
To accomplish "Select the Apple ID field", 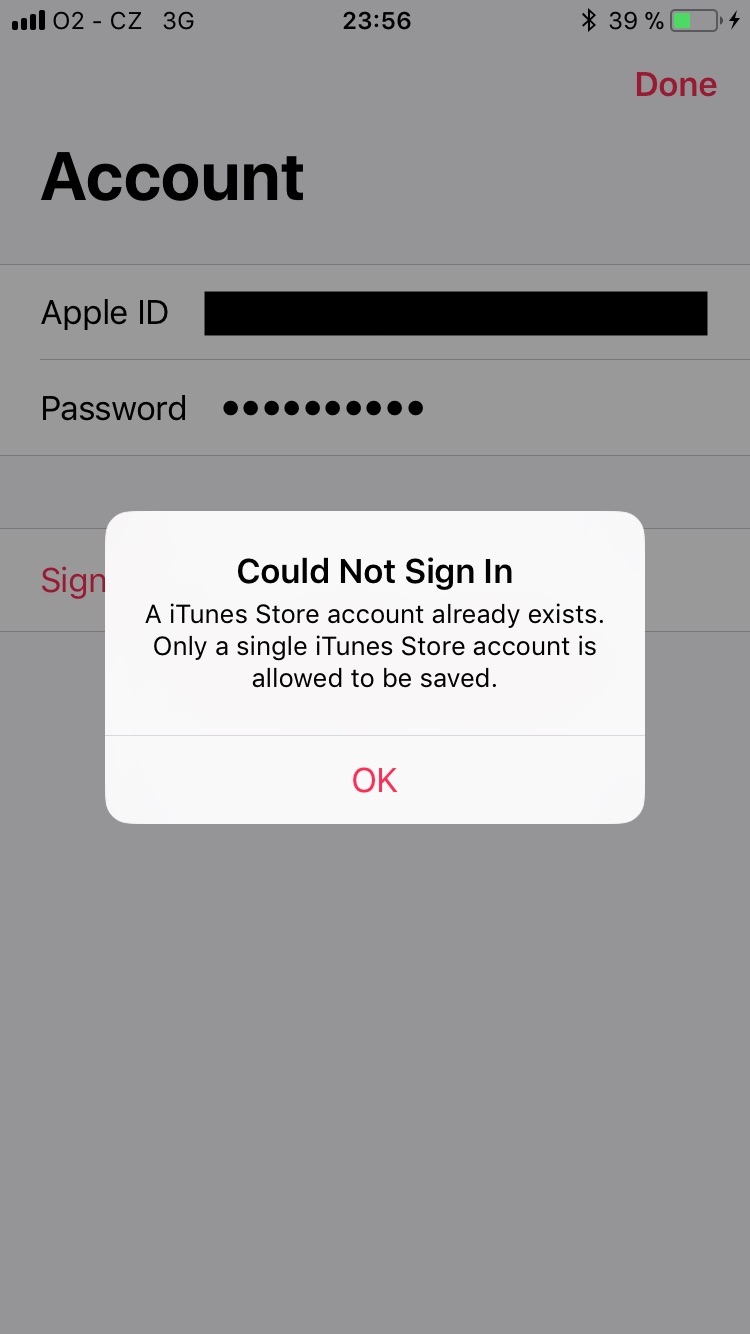I will 455,313.
